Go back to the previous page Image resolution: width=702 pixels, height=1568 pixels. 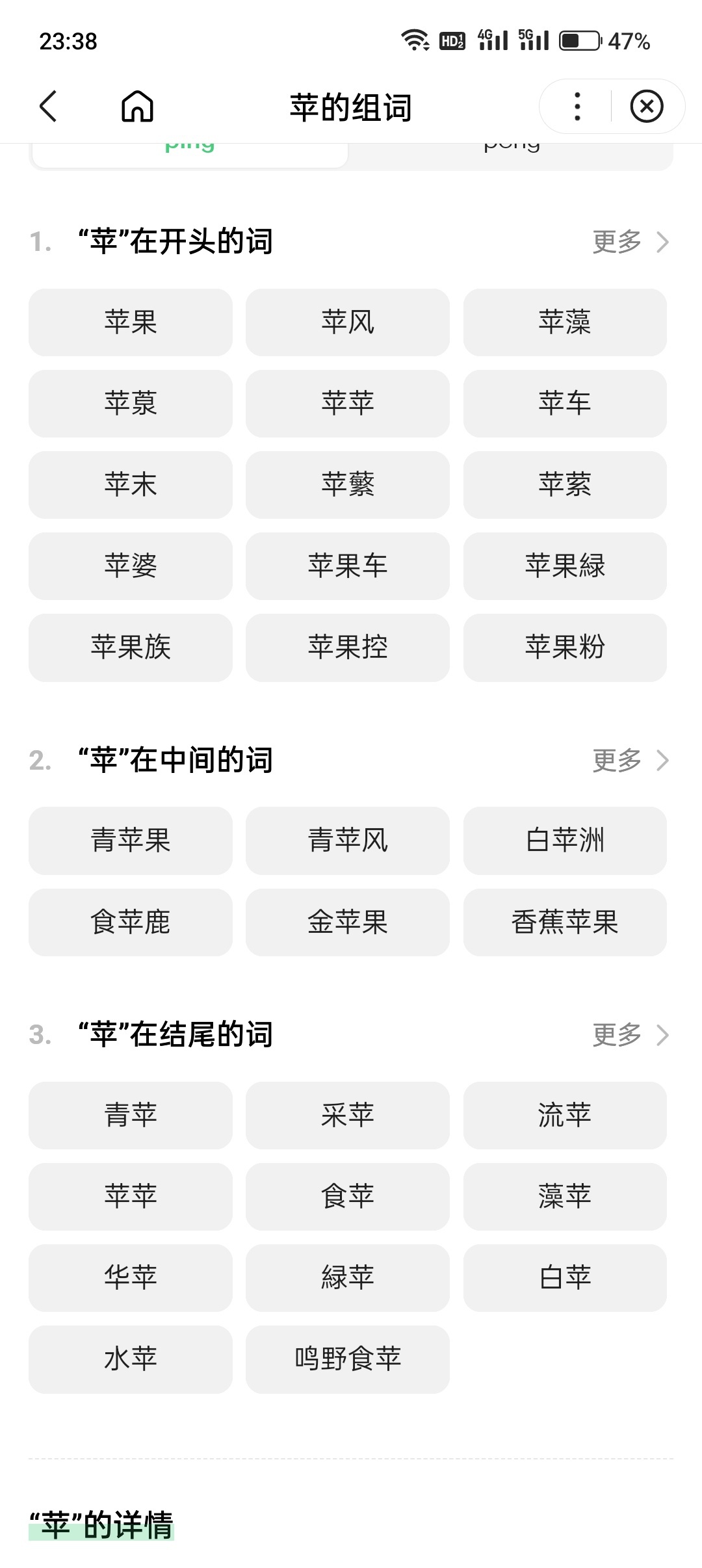pyautogui.click(x=49, y=107)
